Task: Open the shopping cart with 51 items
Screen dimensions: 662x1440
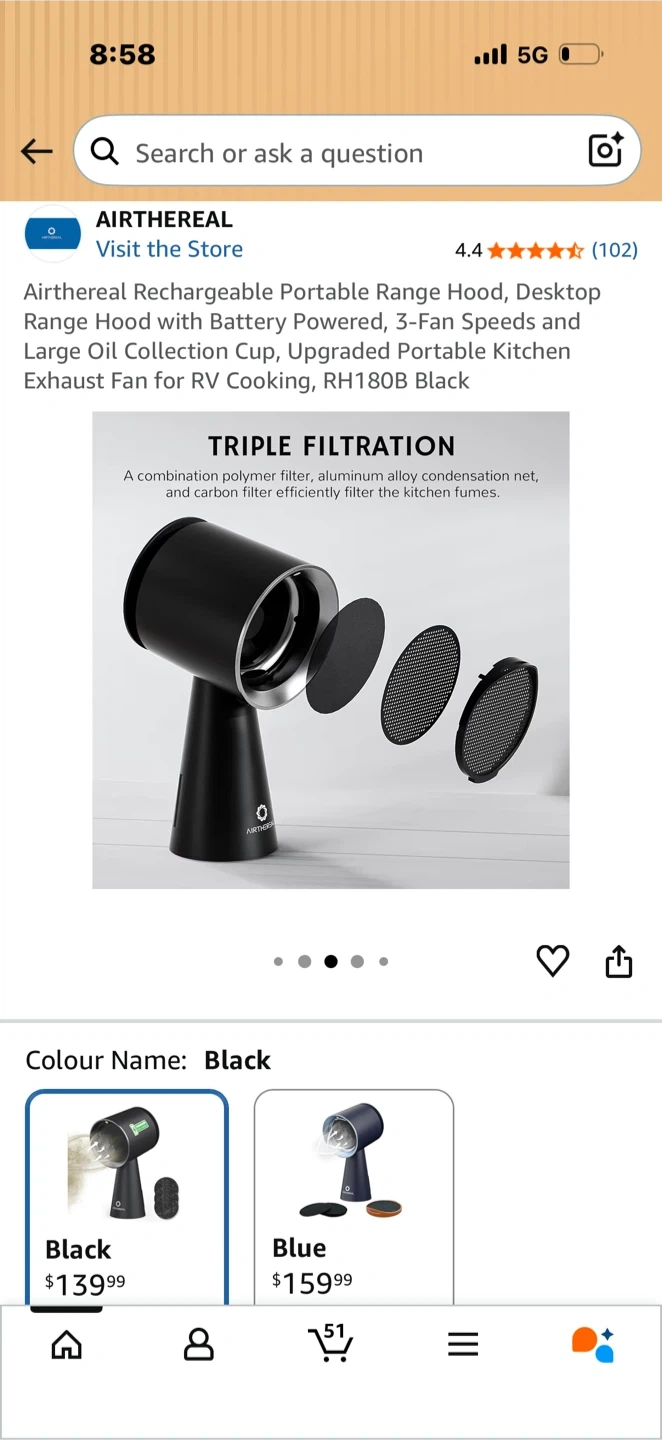Action: [x=330, y=1343]
